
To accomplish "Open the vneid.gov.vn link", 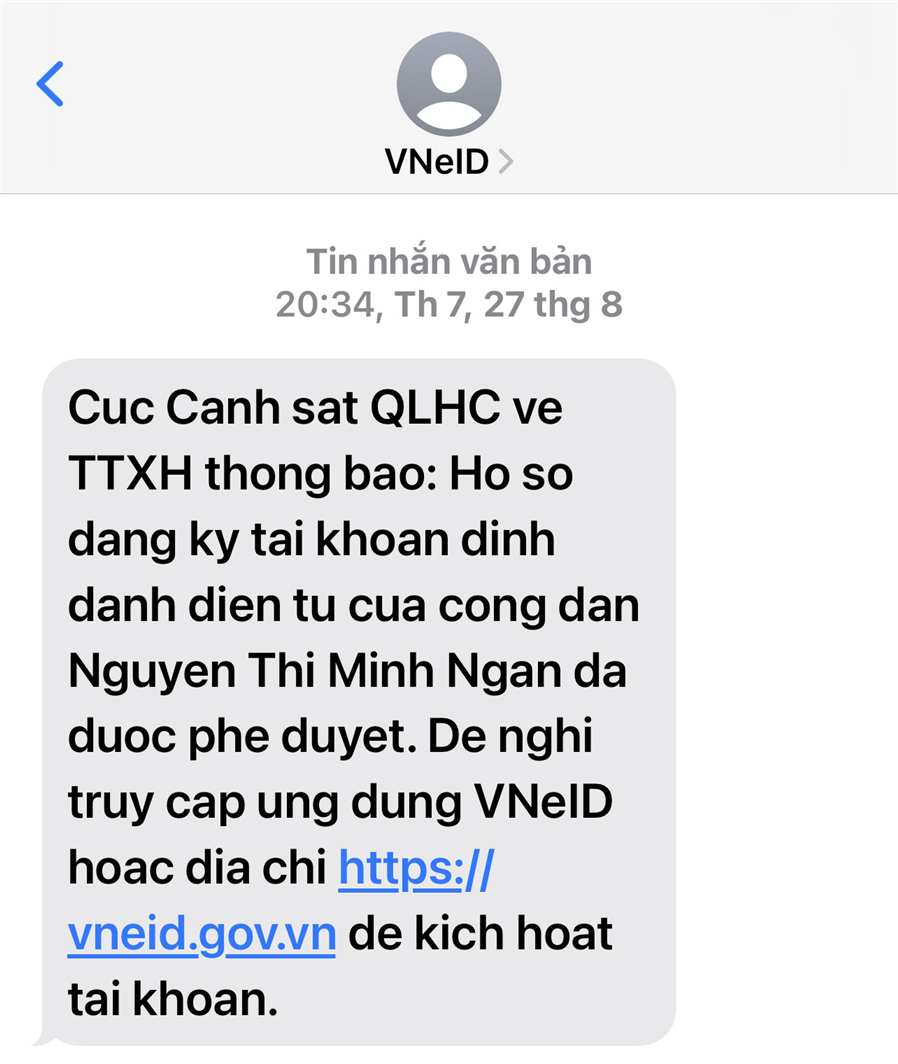I will (202, 934).
